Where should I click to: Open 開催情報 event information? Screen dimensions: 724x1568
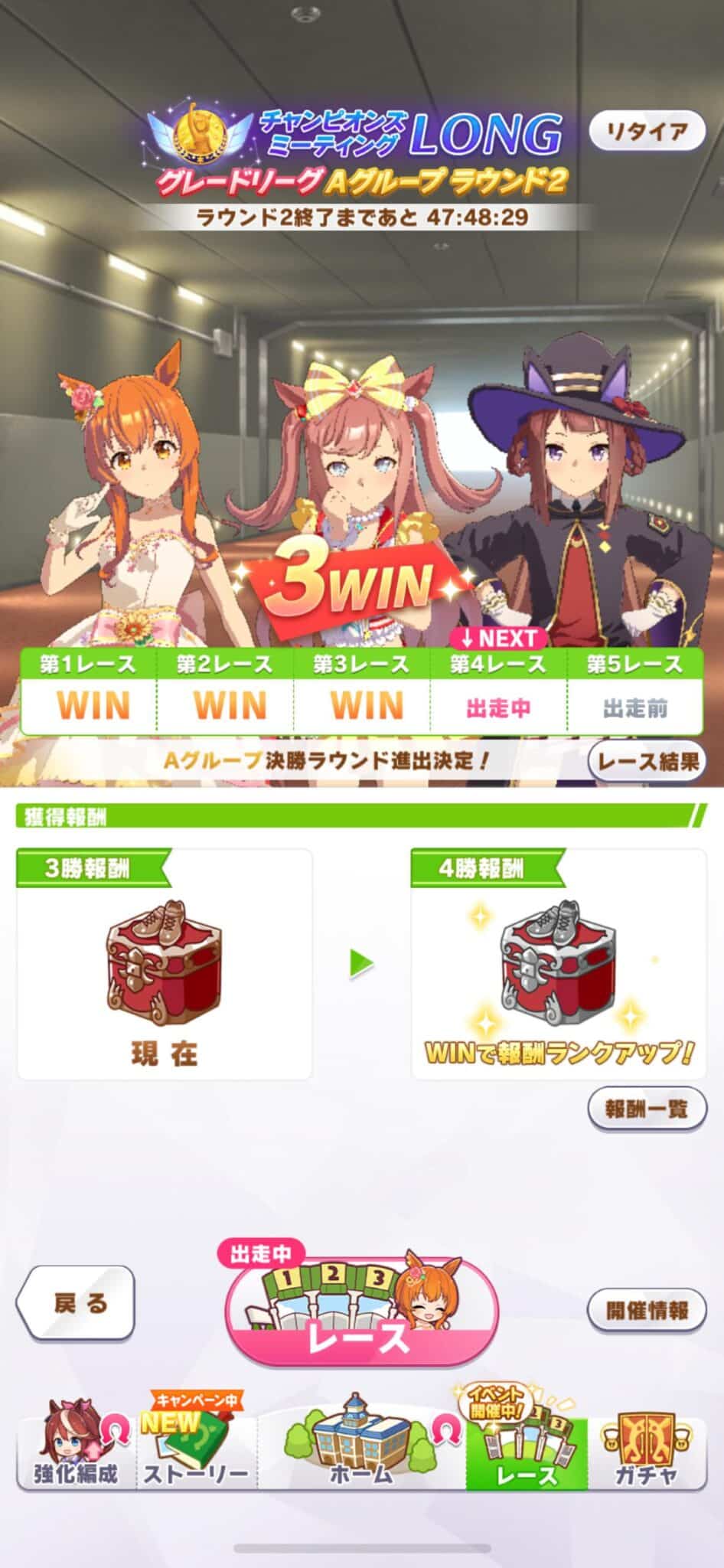[647, 1310]
